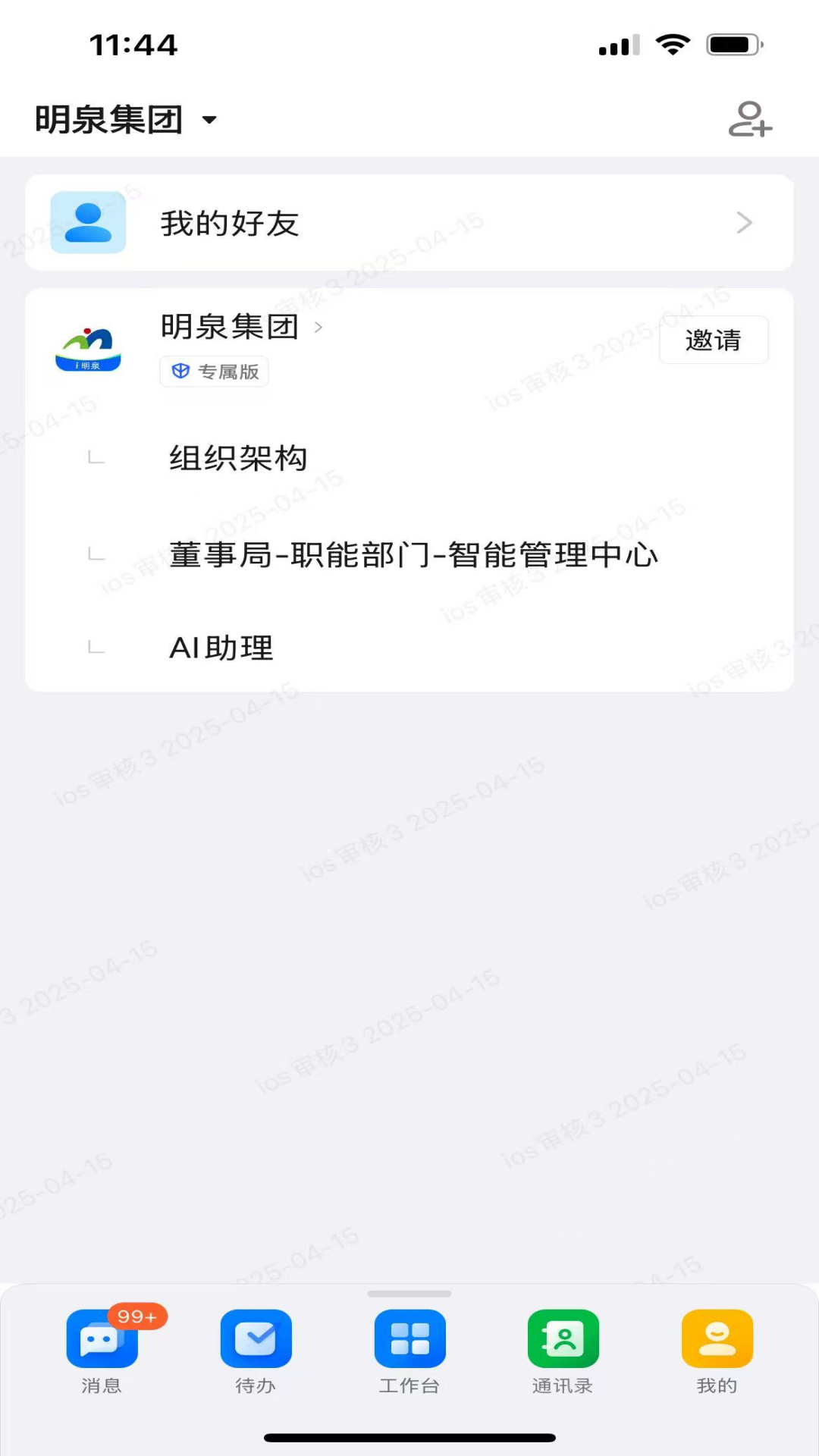Select the 通讯录 tab
This screenshot has height=1456, width=819.
pos(563,1351)
